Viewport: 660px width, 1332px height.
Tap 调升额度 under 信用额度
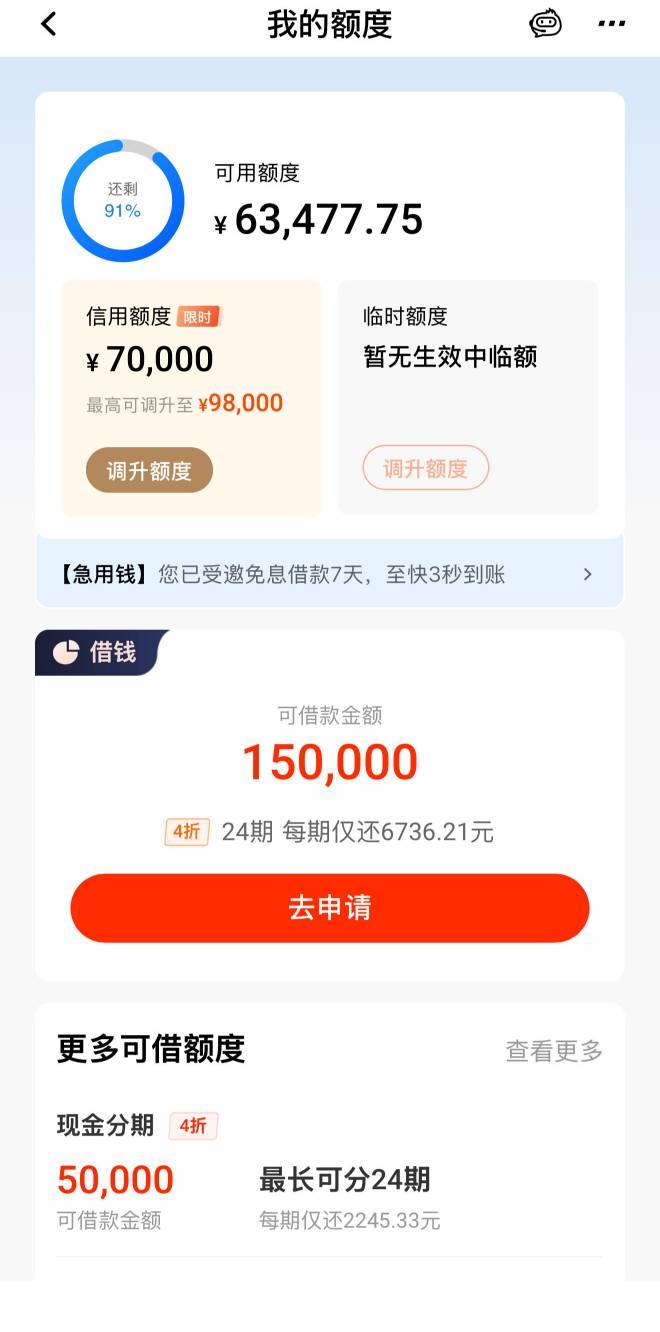click(x=149, y=470)
